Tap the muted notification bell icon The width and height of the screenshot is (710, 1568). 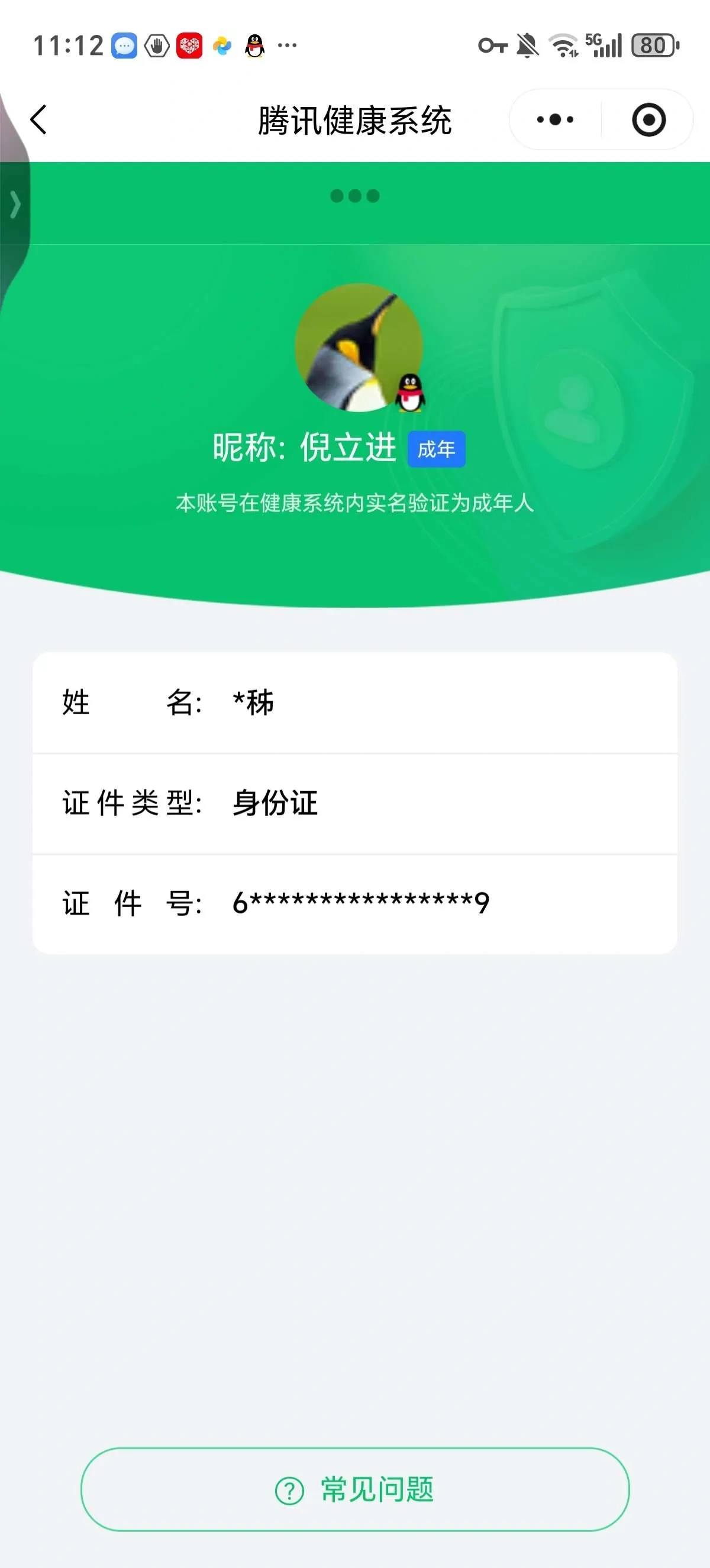pos(526,46)
